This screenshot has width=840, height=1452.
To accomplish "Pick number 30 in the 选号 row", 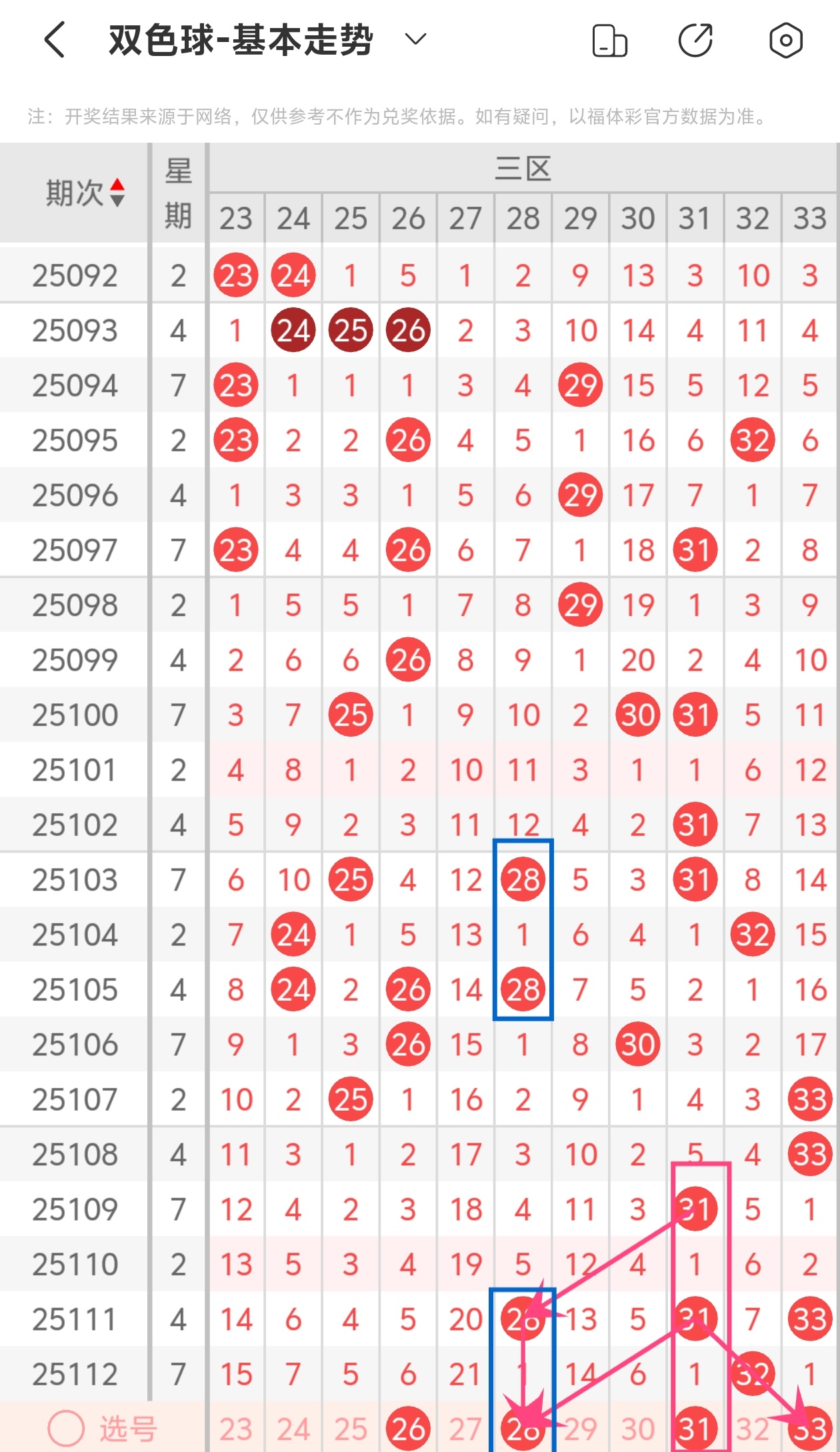I will pyautogui.click(x=638, y=1429).
